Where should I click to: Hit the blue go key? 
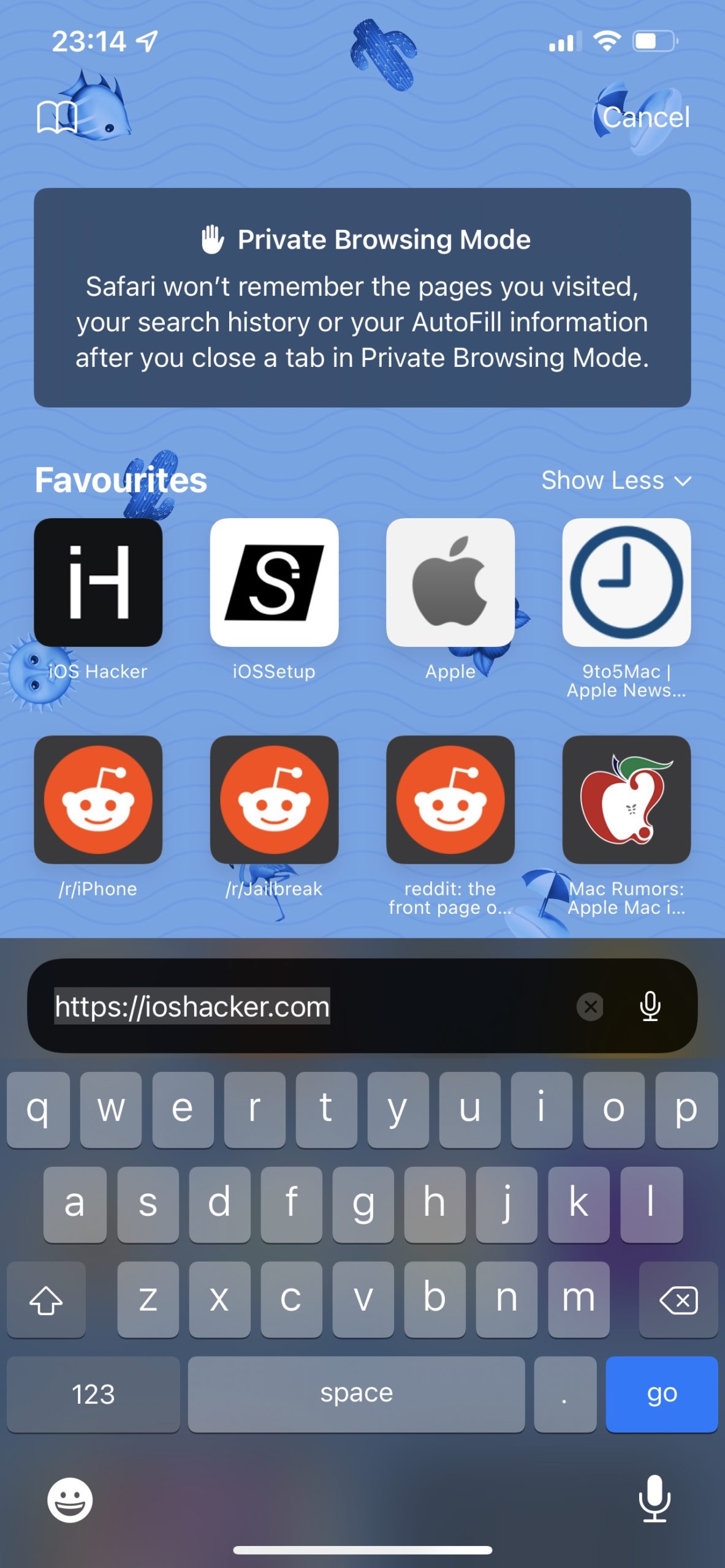click(662, 1394)
